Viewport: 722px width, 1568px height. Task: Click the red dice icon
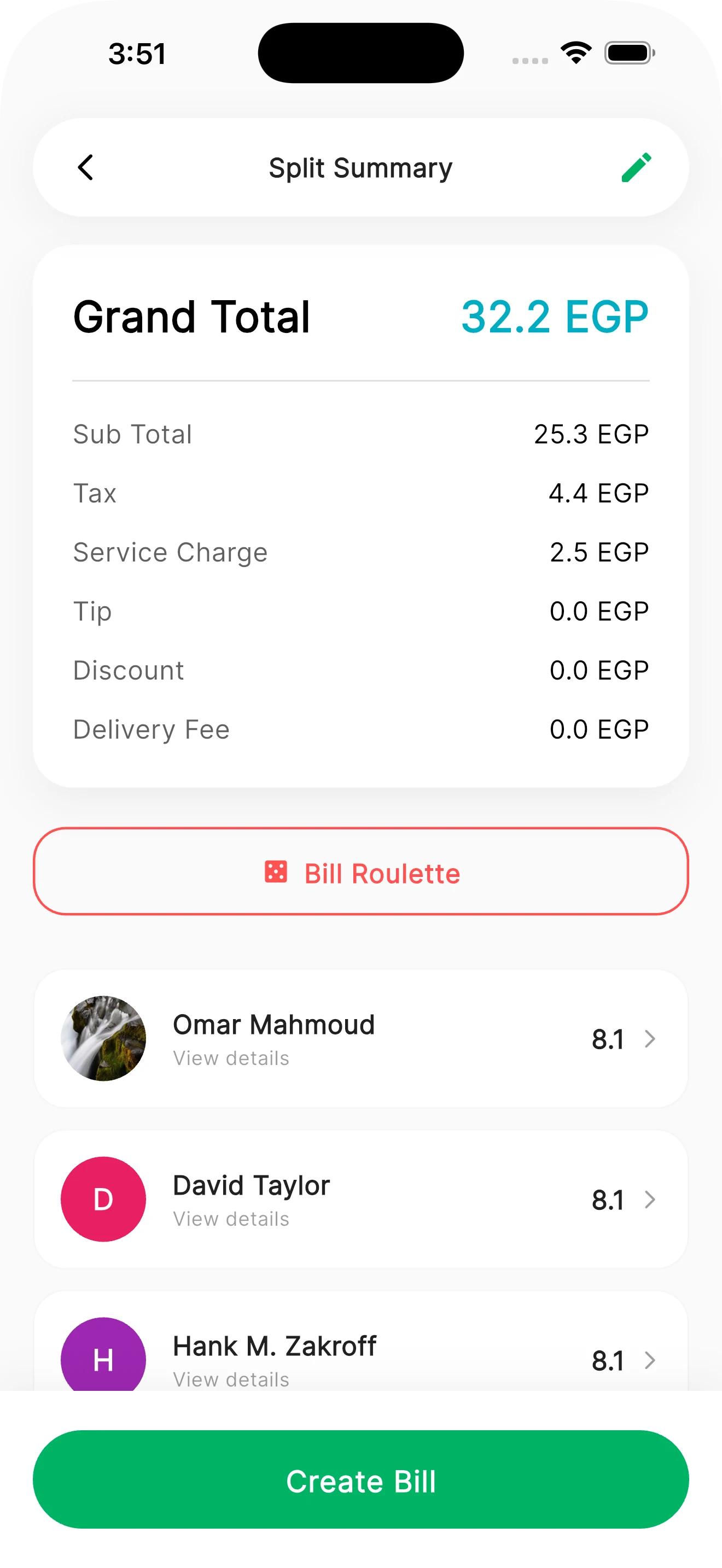[276, 873]
